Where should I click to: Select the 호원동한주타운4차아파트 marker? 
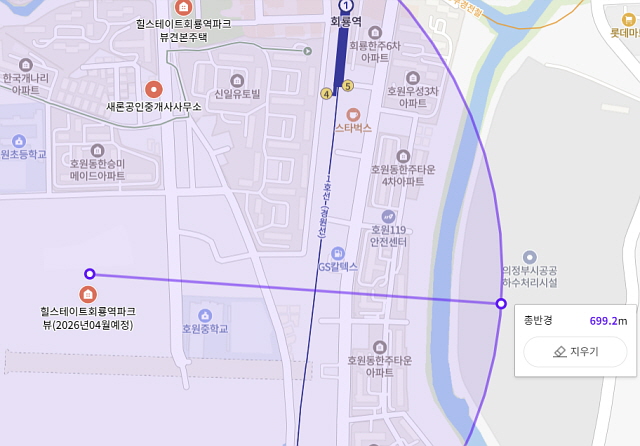pos(403,156)
